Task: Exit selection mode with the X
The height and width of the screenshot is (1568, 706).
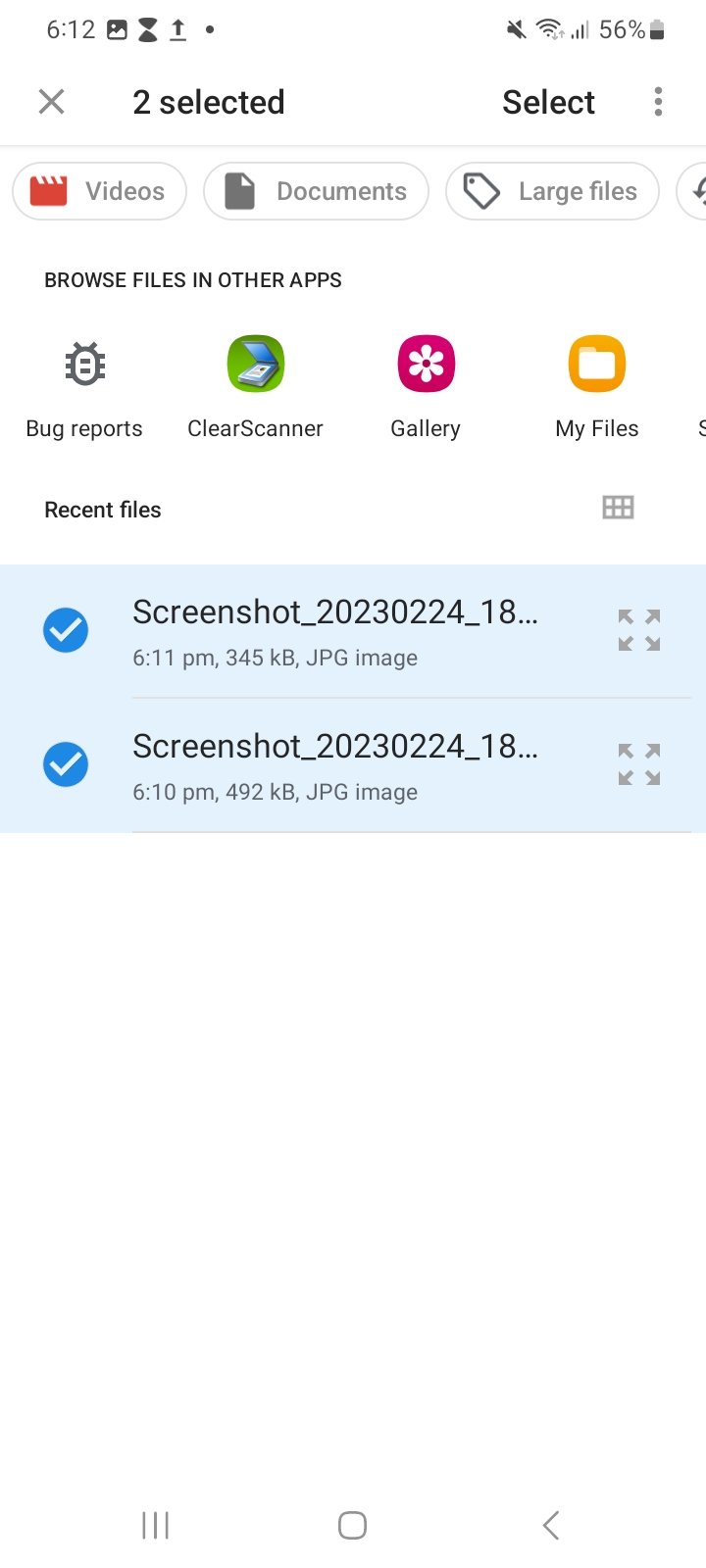Action: tap(51, 101)
